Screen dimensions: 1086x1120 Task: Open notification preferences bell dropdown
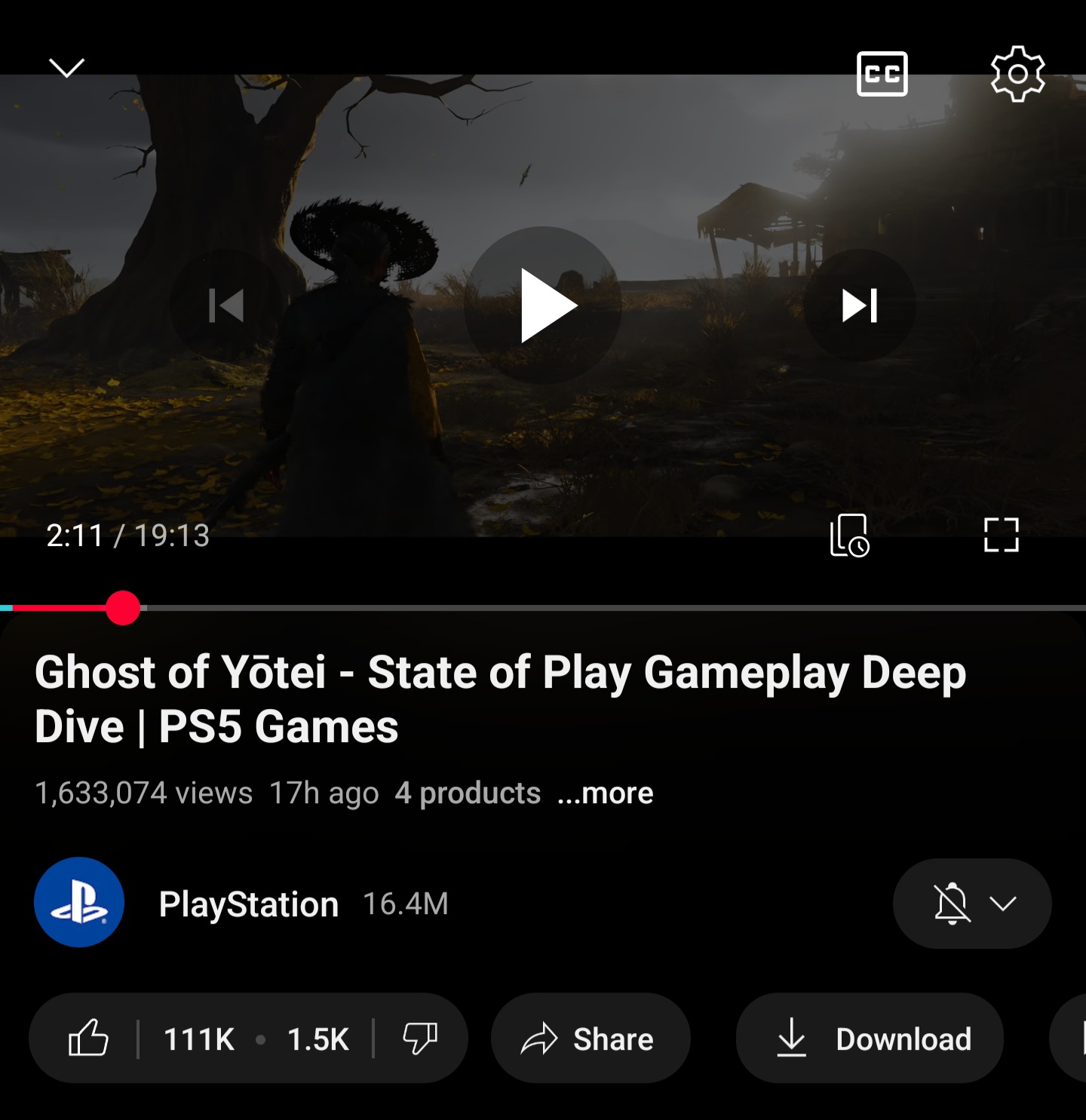point(971,904)
